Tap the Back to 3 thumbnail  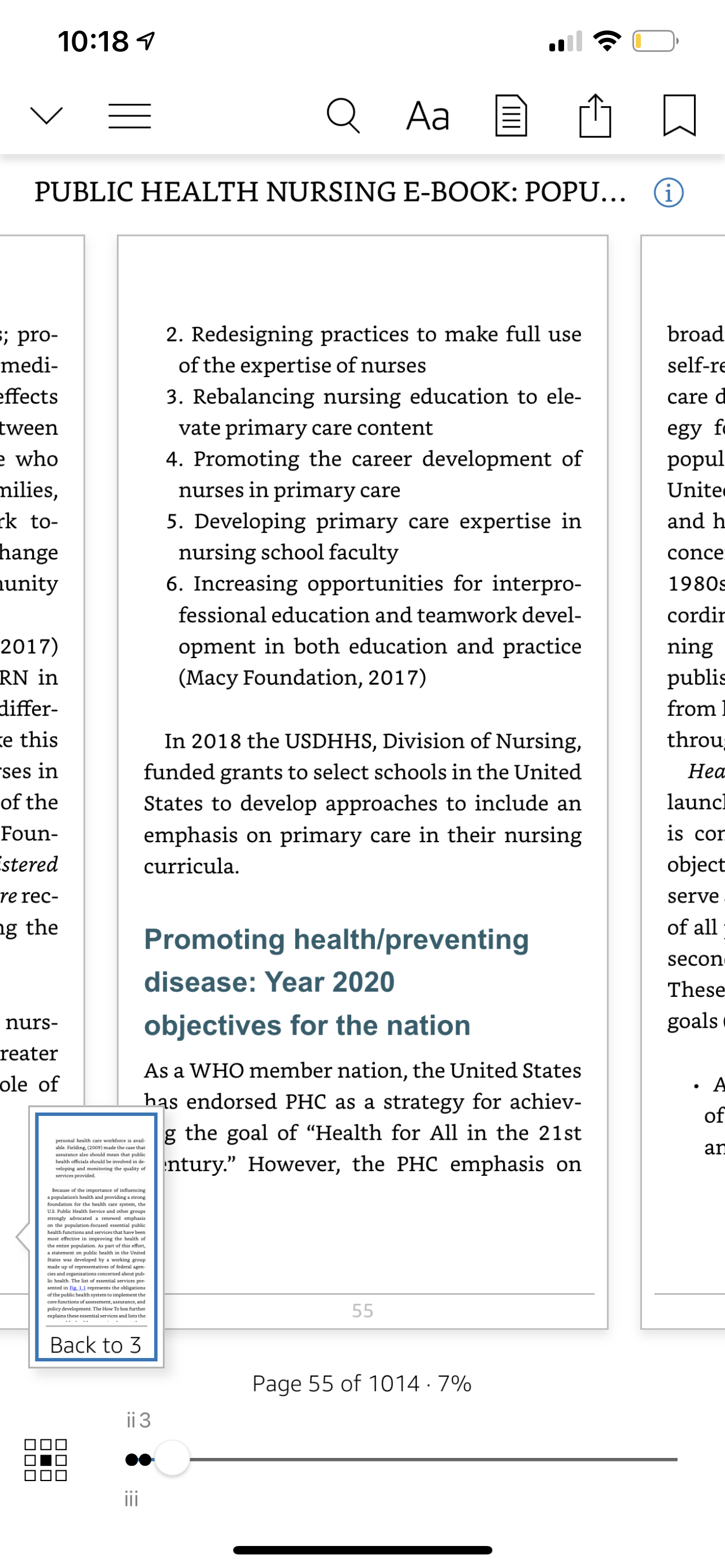96,1236
